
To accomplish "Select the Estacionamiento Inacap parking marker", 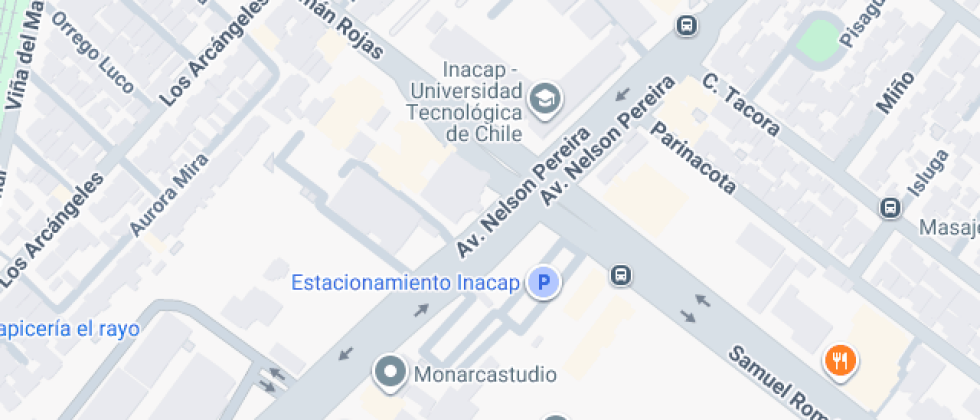I will pyautogui.click(x=544, y=283).
